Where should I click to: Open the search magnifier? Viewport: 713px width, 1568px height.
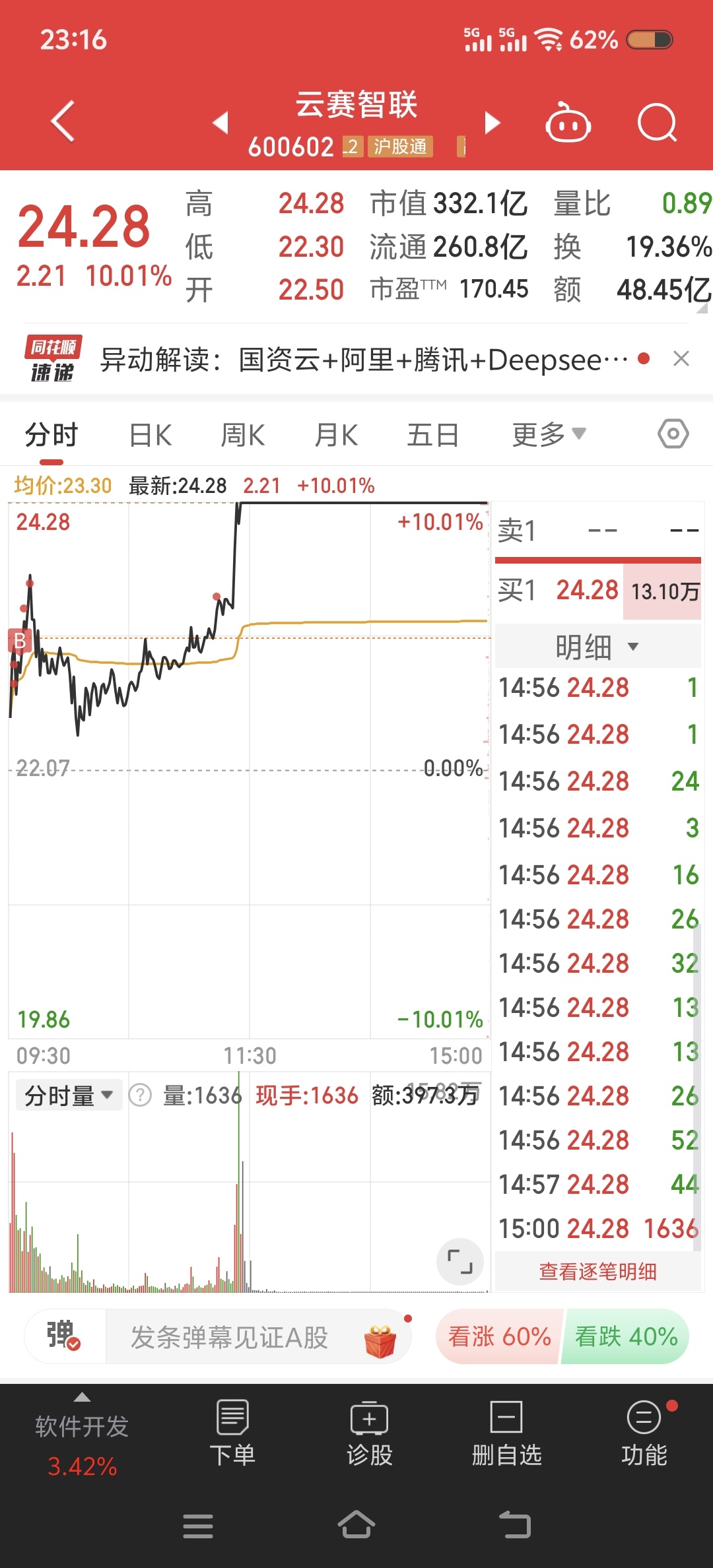tap(658, 123)
